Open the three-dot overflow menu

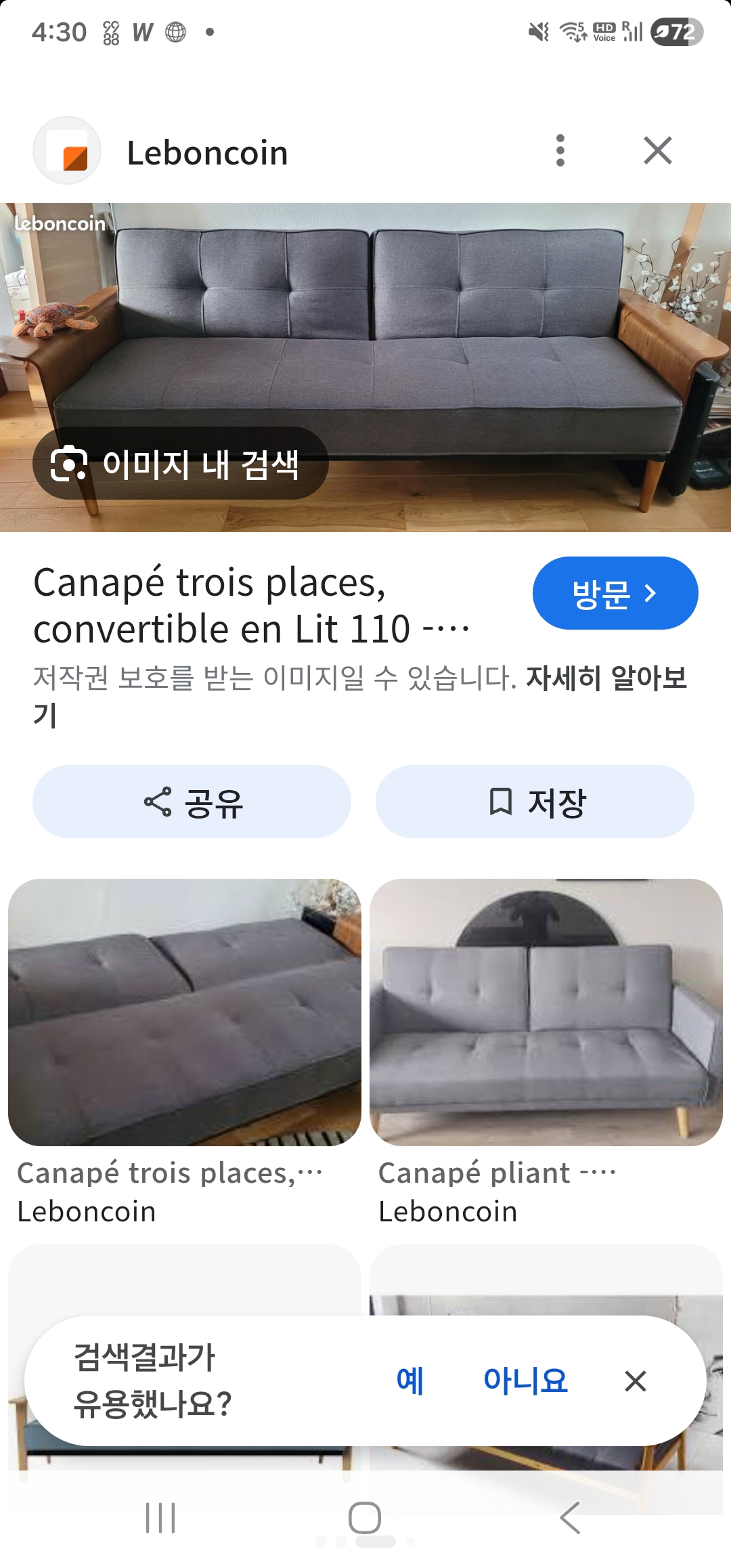(x=560, y=150)
